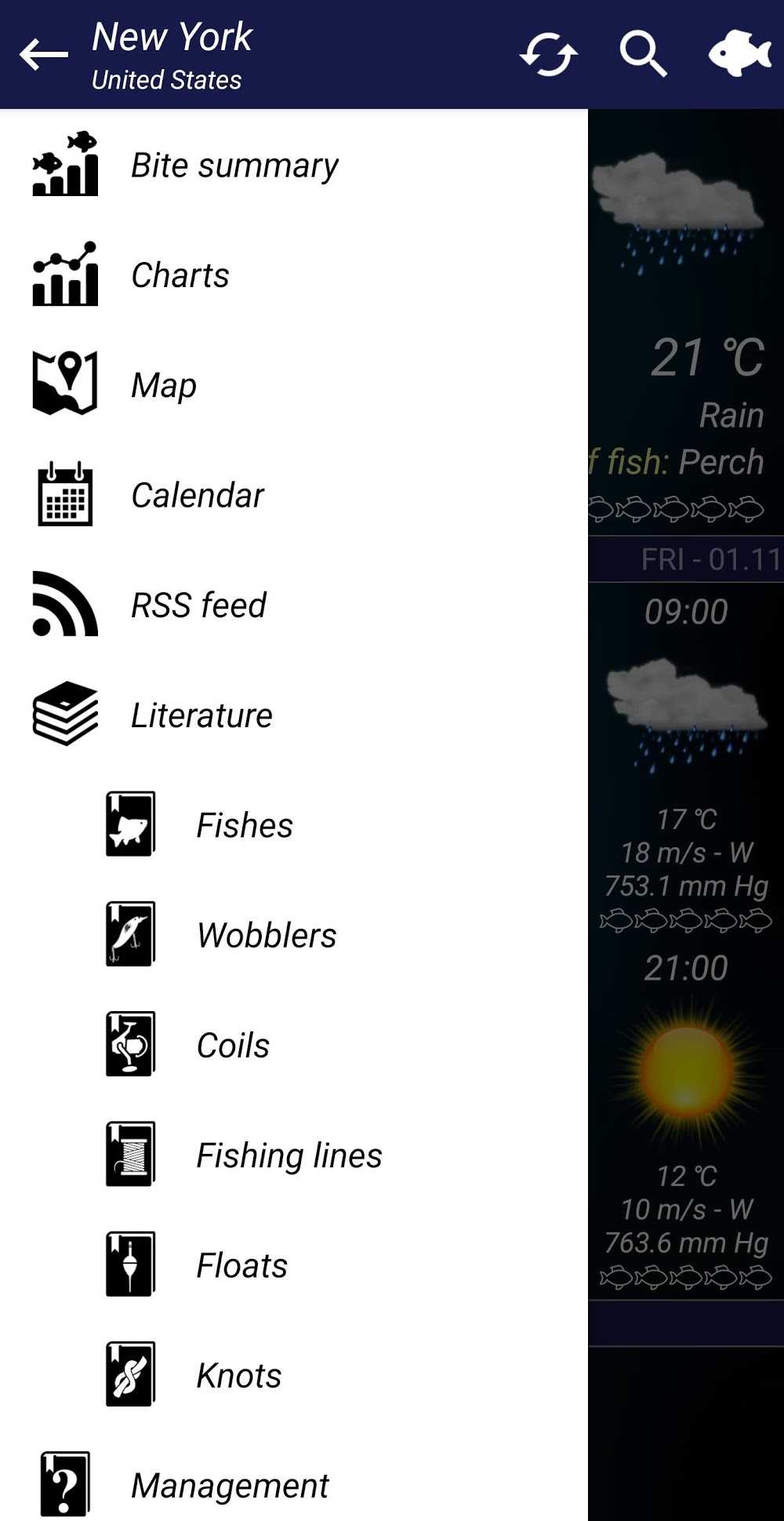The width and height of the screenshot is (784, 1521).
Task: Open the Charts graph icon
Action: click(x=66, y=275)
